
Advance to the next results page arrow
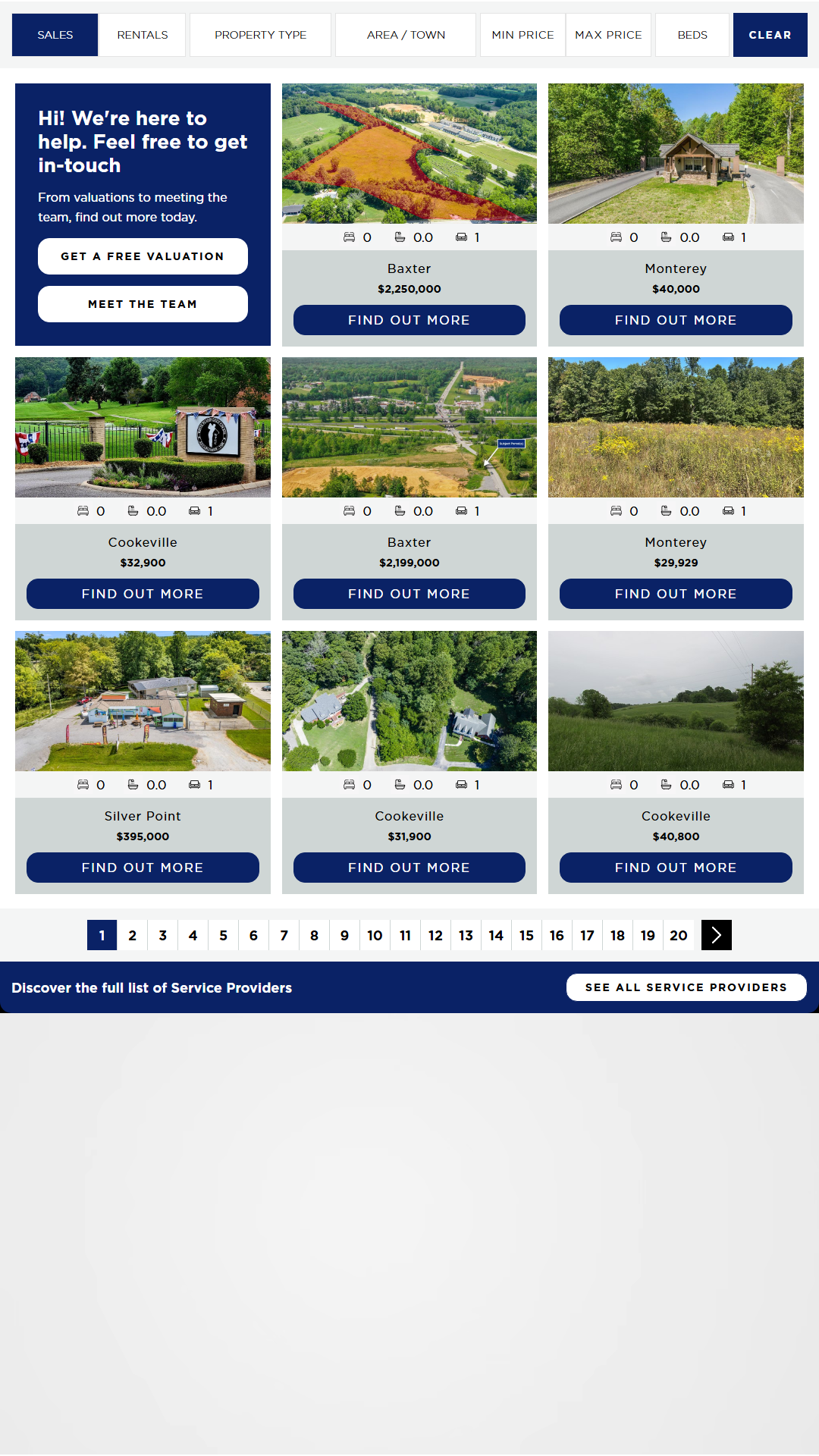tap(716, 935)
